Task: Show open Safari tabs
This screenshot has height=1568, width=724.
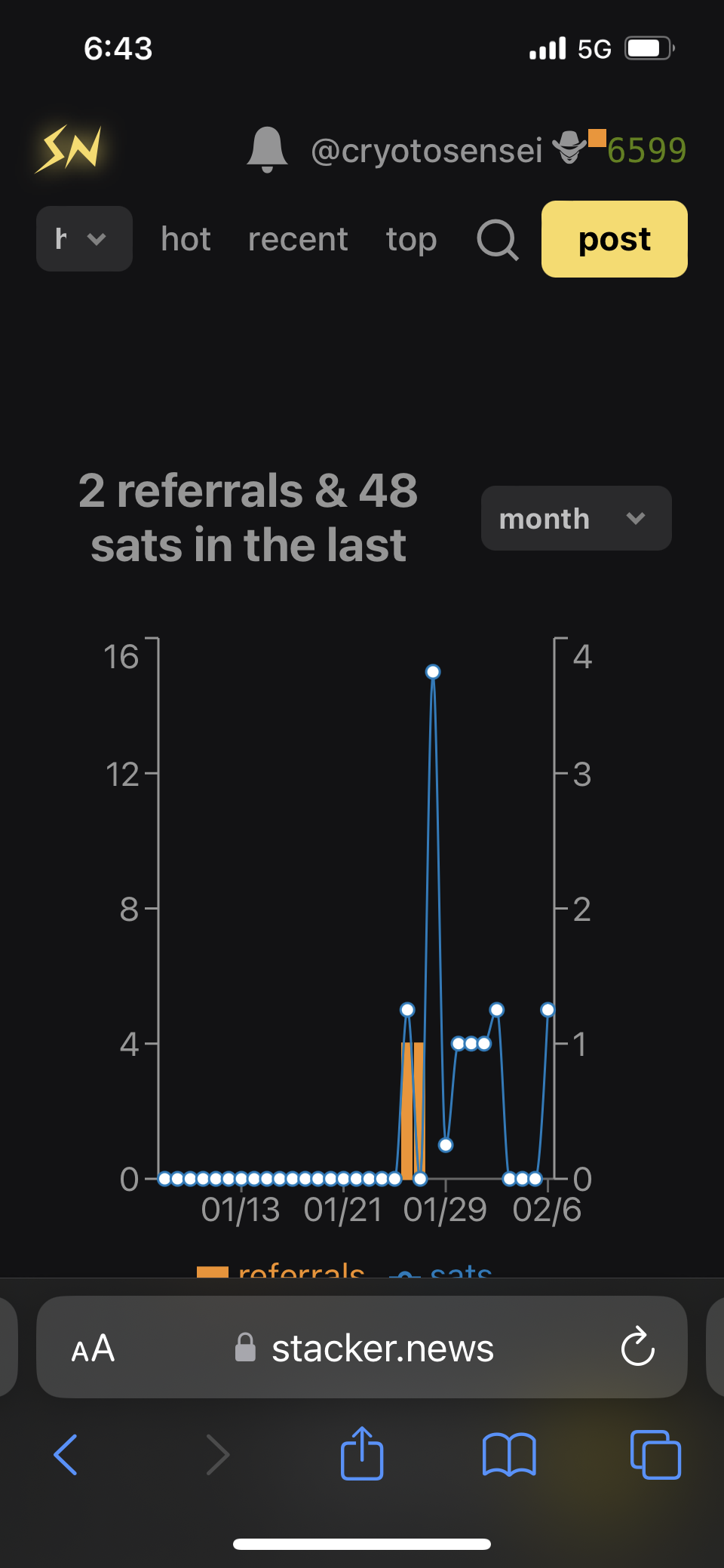Action: pyautogui.click(x=655, y=1454)
